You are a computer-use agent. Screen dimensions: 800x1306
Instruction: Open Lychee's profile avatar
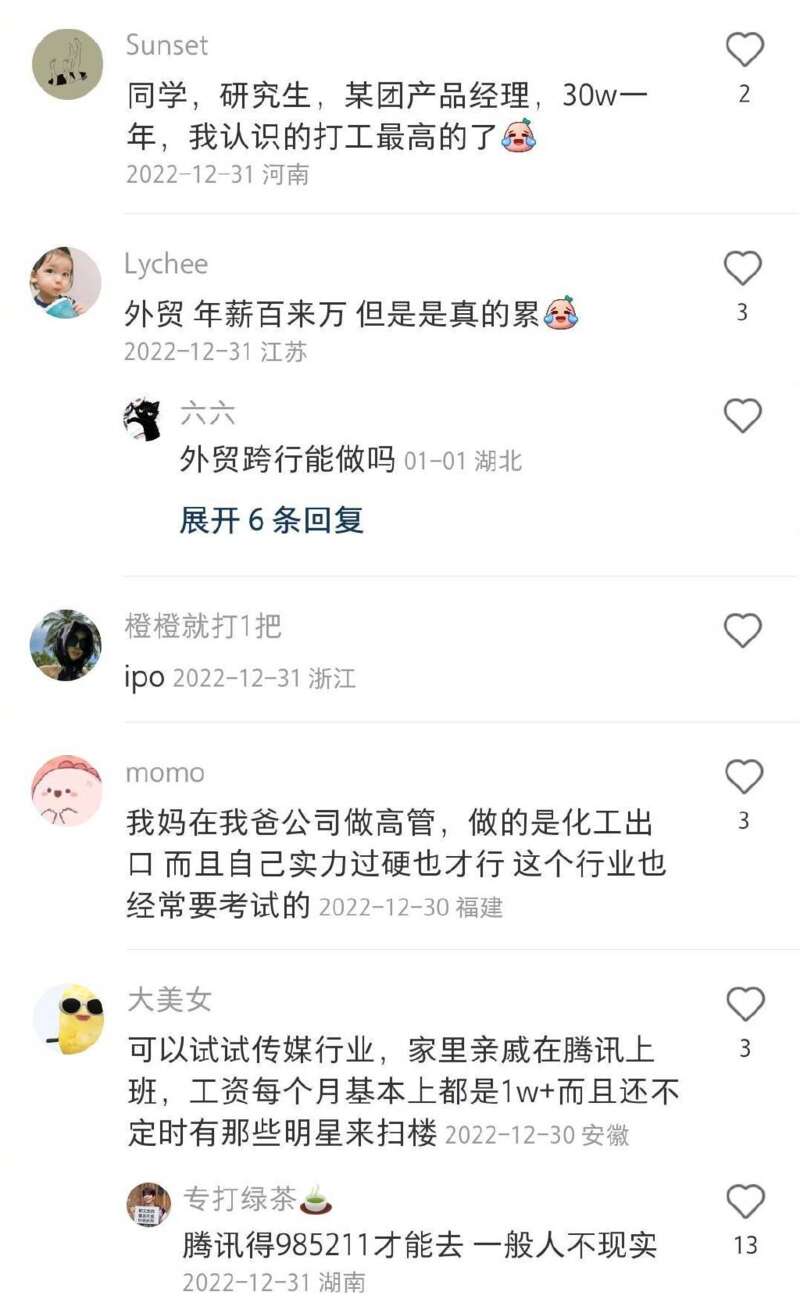[x=66, y=283]
